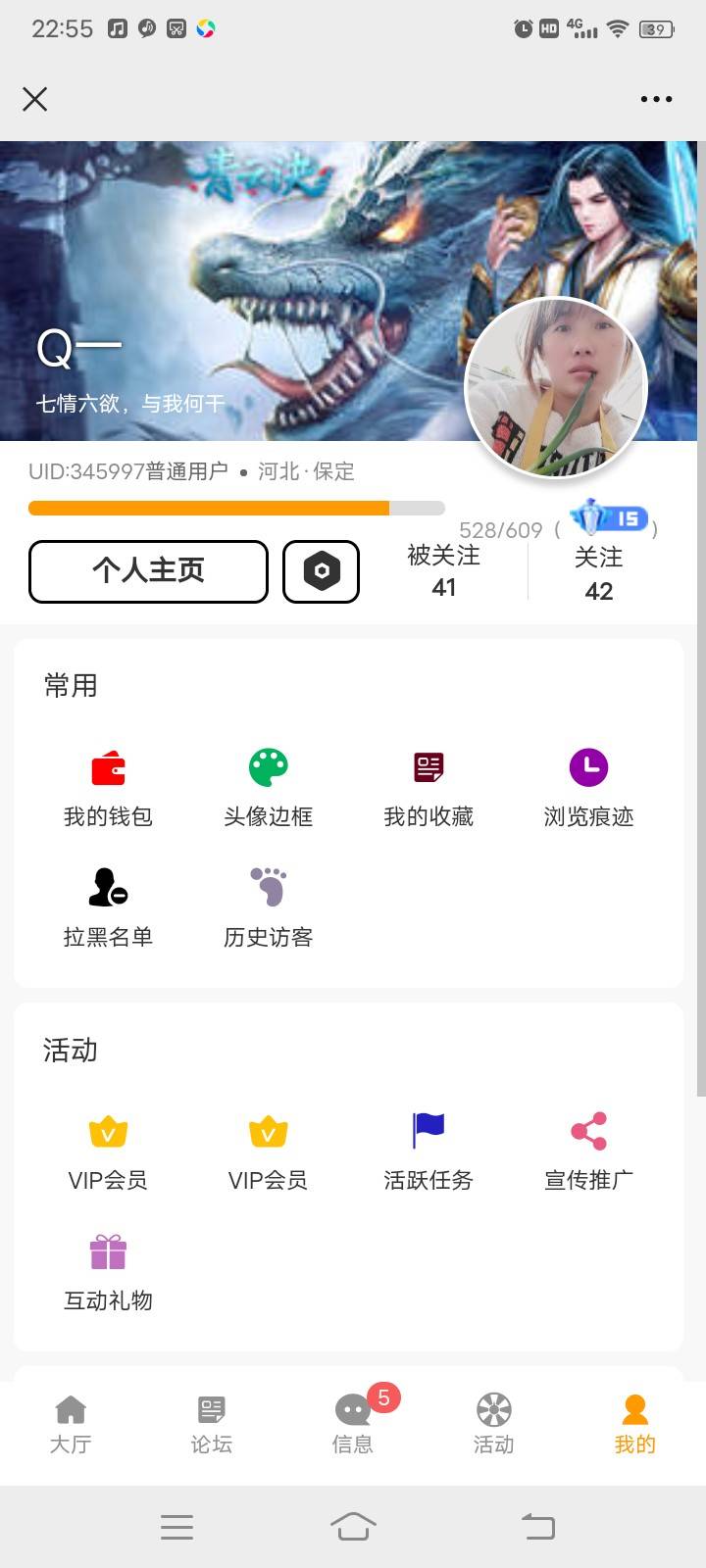The height and width of the screenshot is (1568, 706).
Task: Open 宣传推广 promotion
Action: click(x=588, y=1151)
